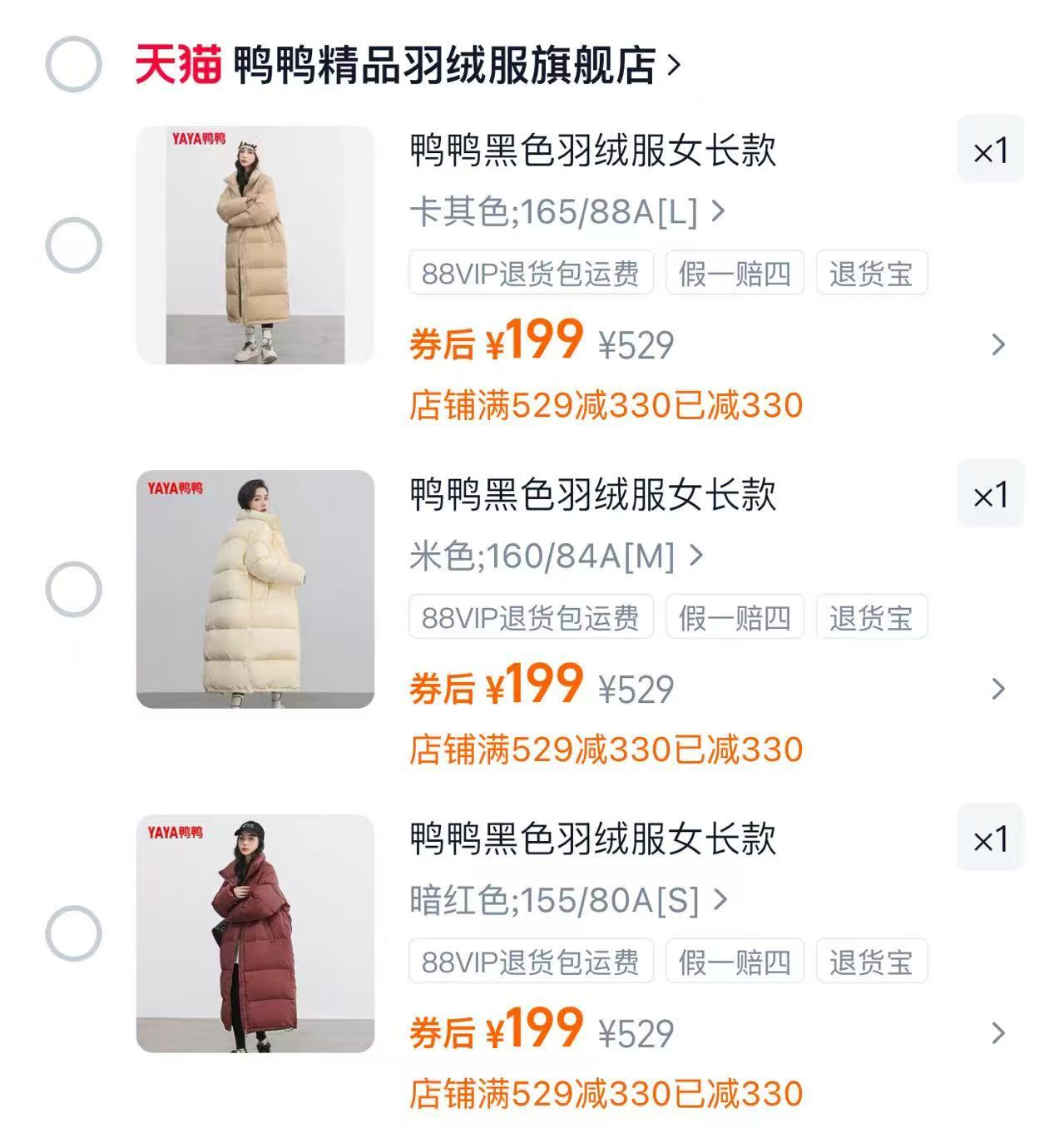Image resolution: width=1064 pixels, height=1128 pixels.
Task: Expand the first item's right chevron
Action: point(997,344)
